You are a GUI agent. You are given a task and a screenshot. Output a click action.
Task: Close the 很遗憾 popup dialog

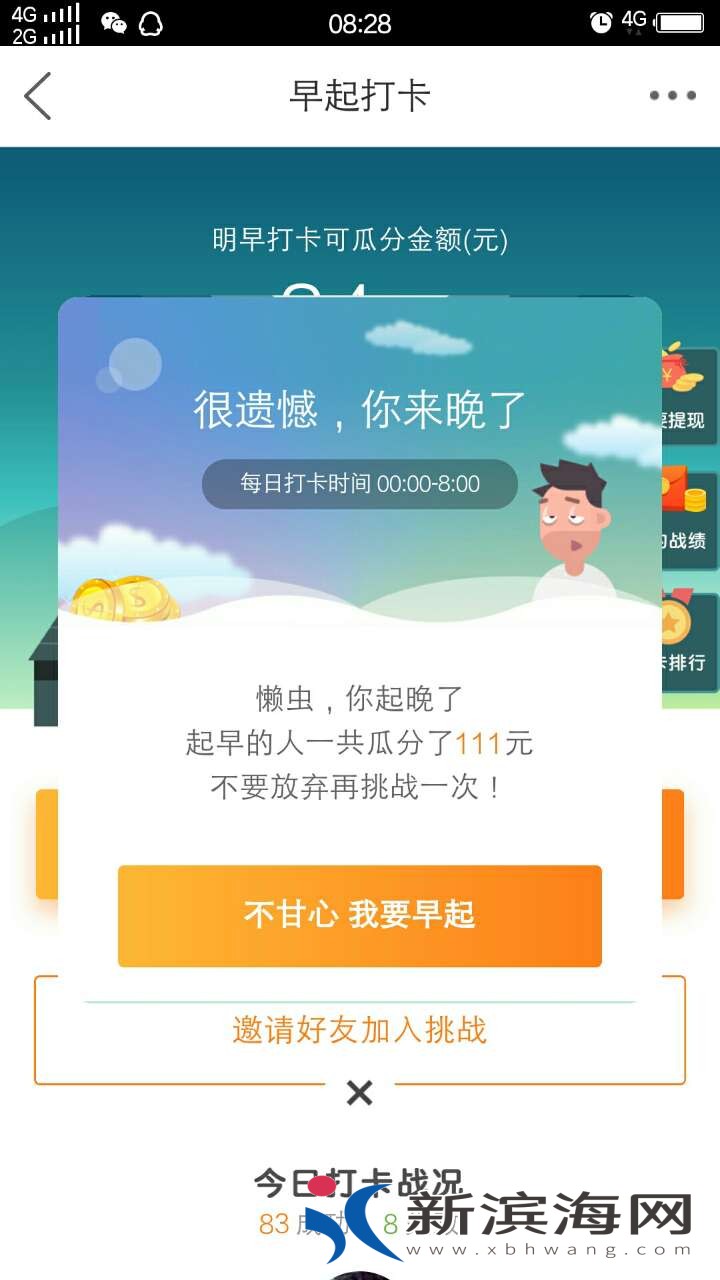pos(360,1093)
